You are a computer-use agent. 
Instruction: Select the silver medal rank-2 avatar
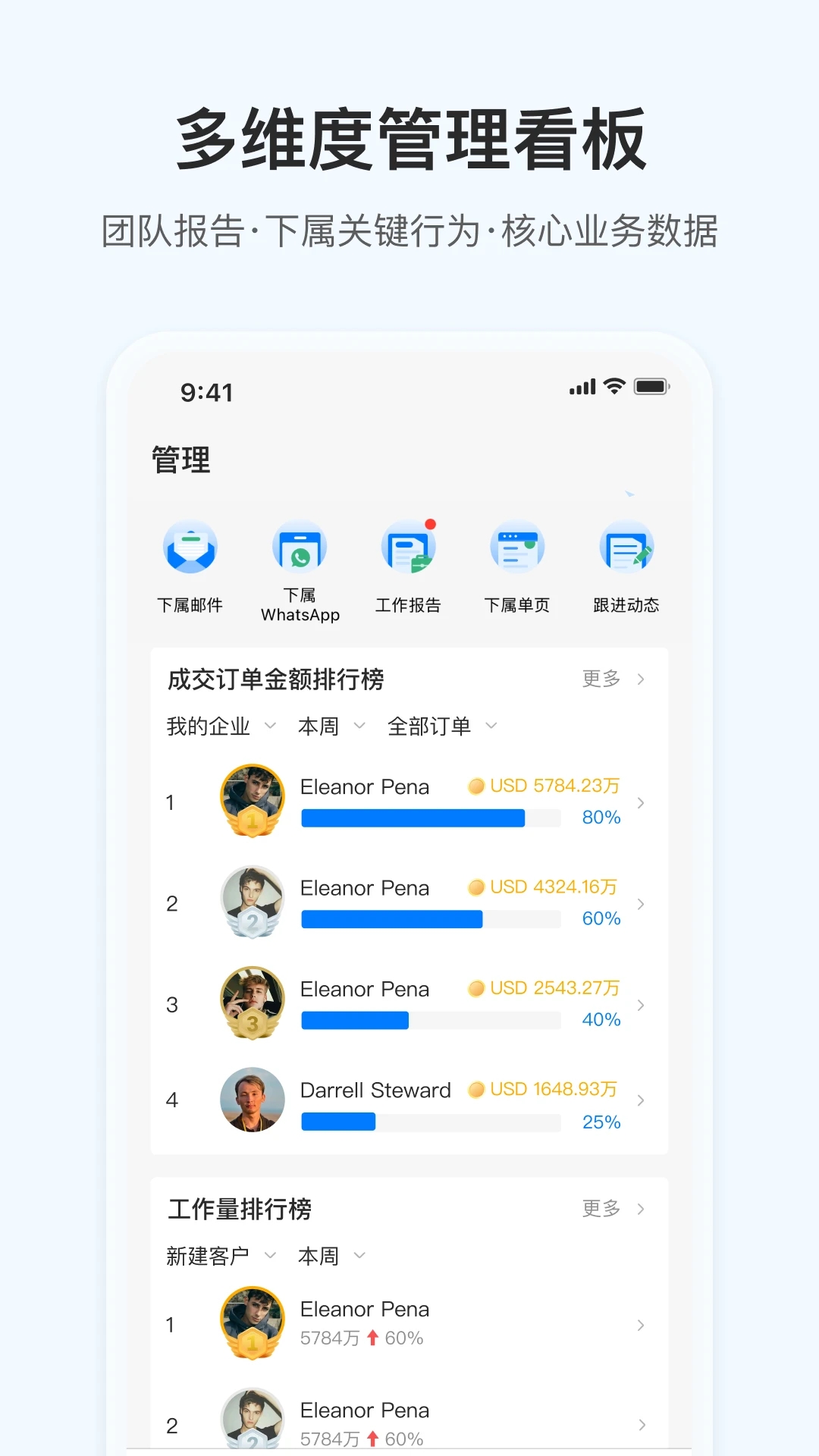(253, 902)
